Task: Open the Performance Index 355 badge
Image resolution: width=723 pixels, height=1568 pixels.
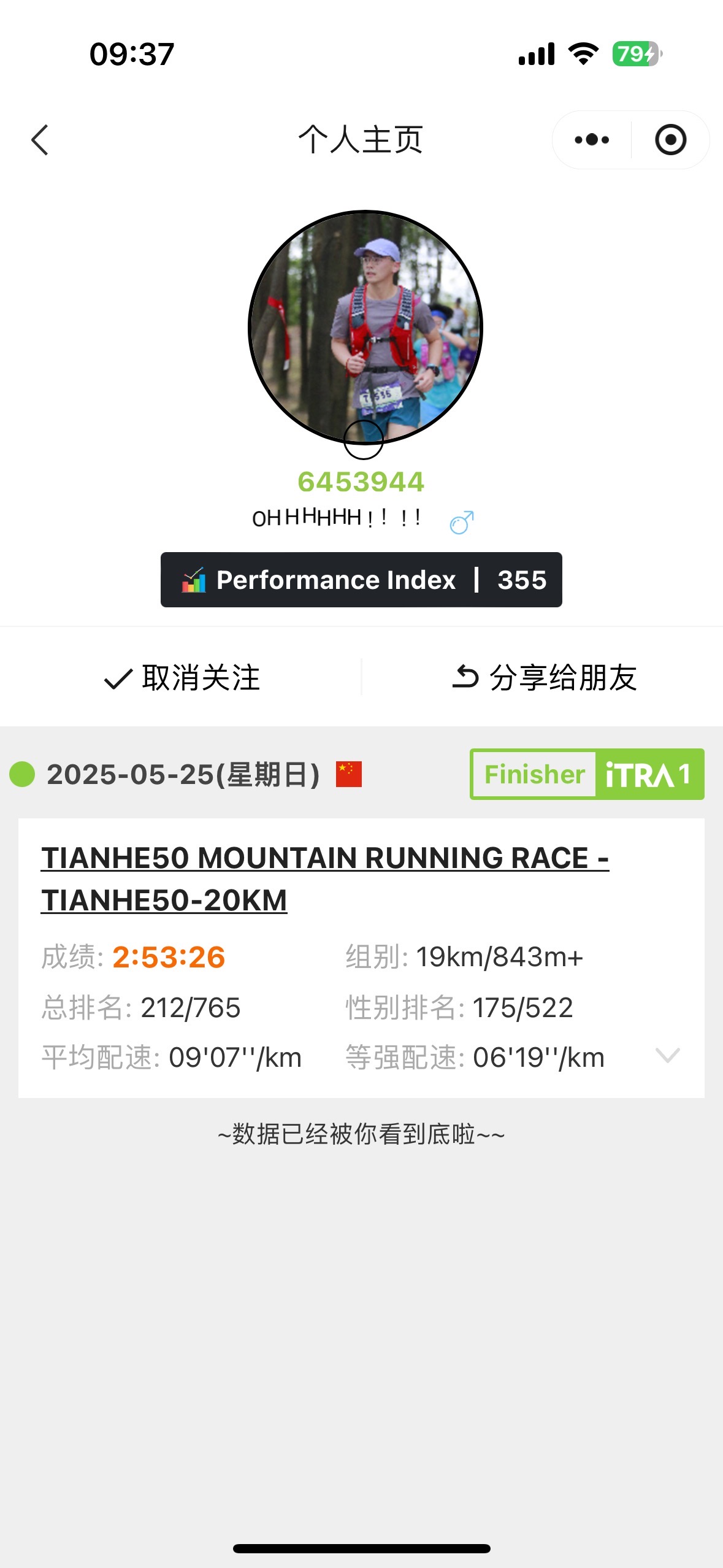Action: [x=361, y=580]
